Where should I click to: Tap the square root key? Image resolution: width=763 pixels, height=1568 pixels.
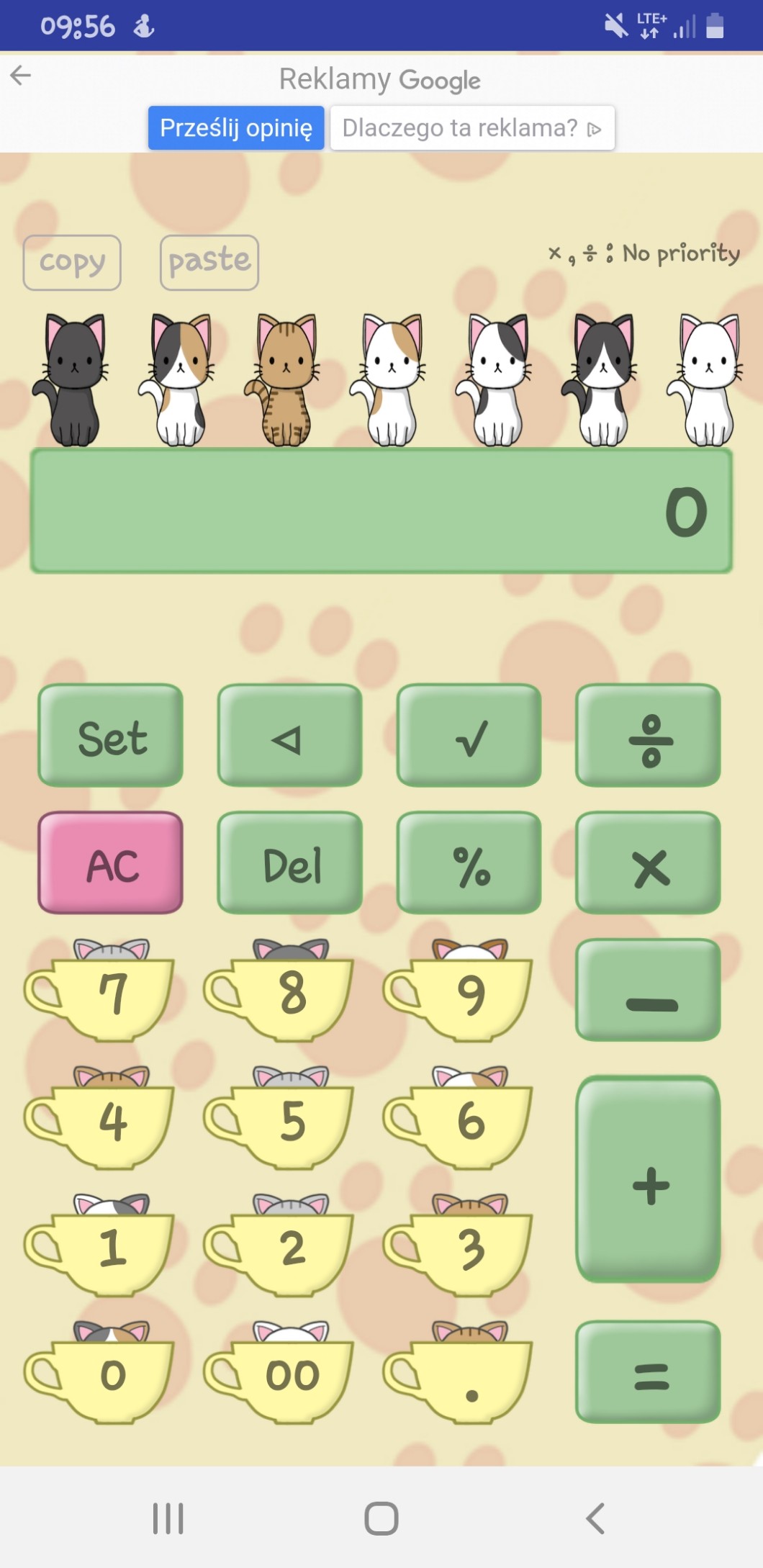469,736
